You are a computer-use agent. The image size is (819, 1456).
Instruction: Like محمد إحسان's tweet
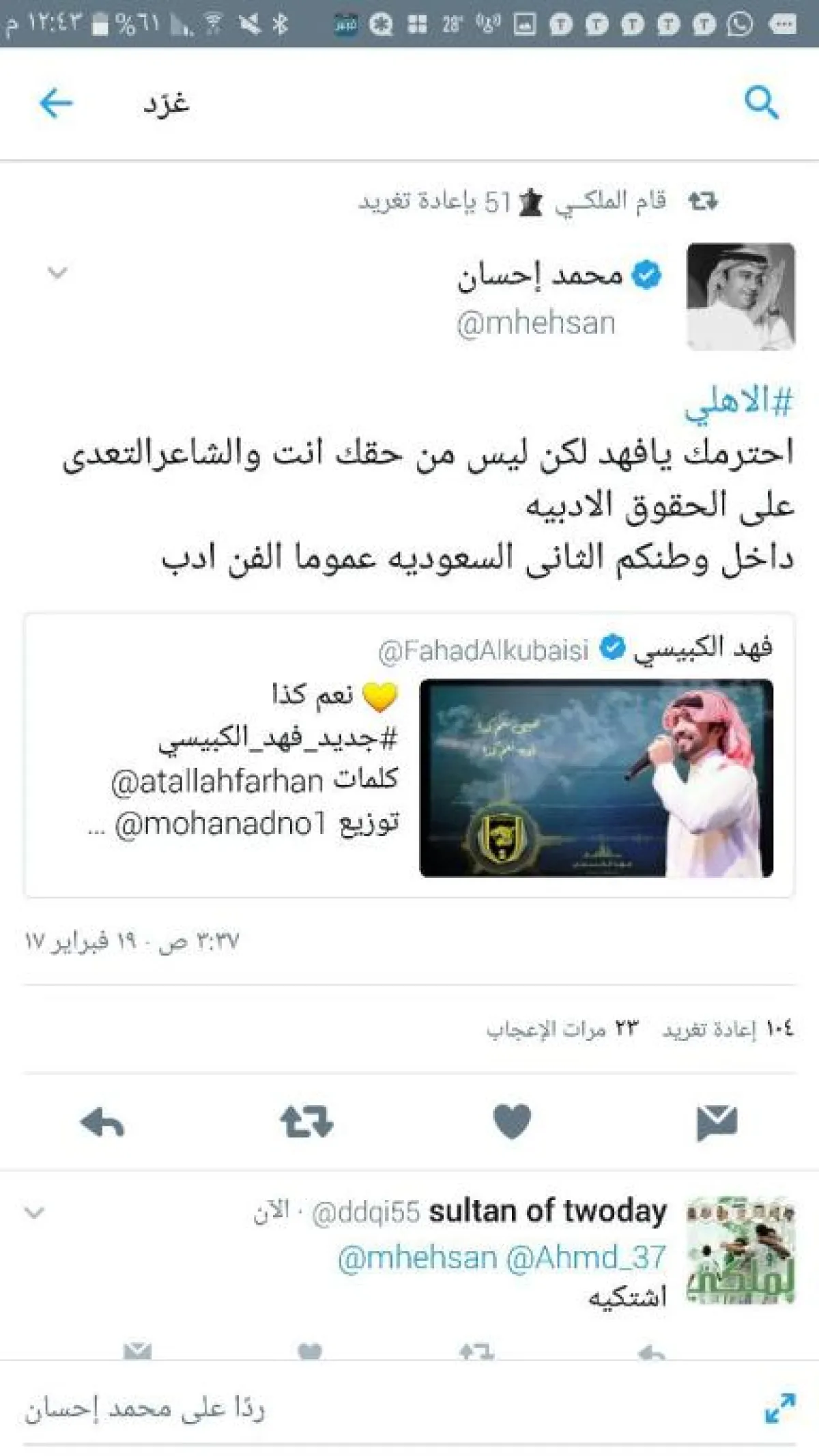click(x=512, y=1123)
